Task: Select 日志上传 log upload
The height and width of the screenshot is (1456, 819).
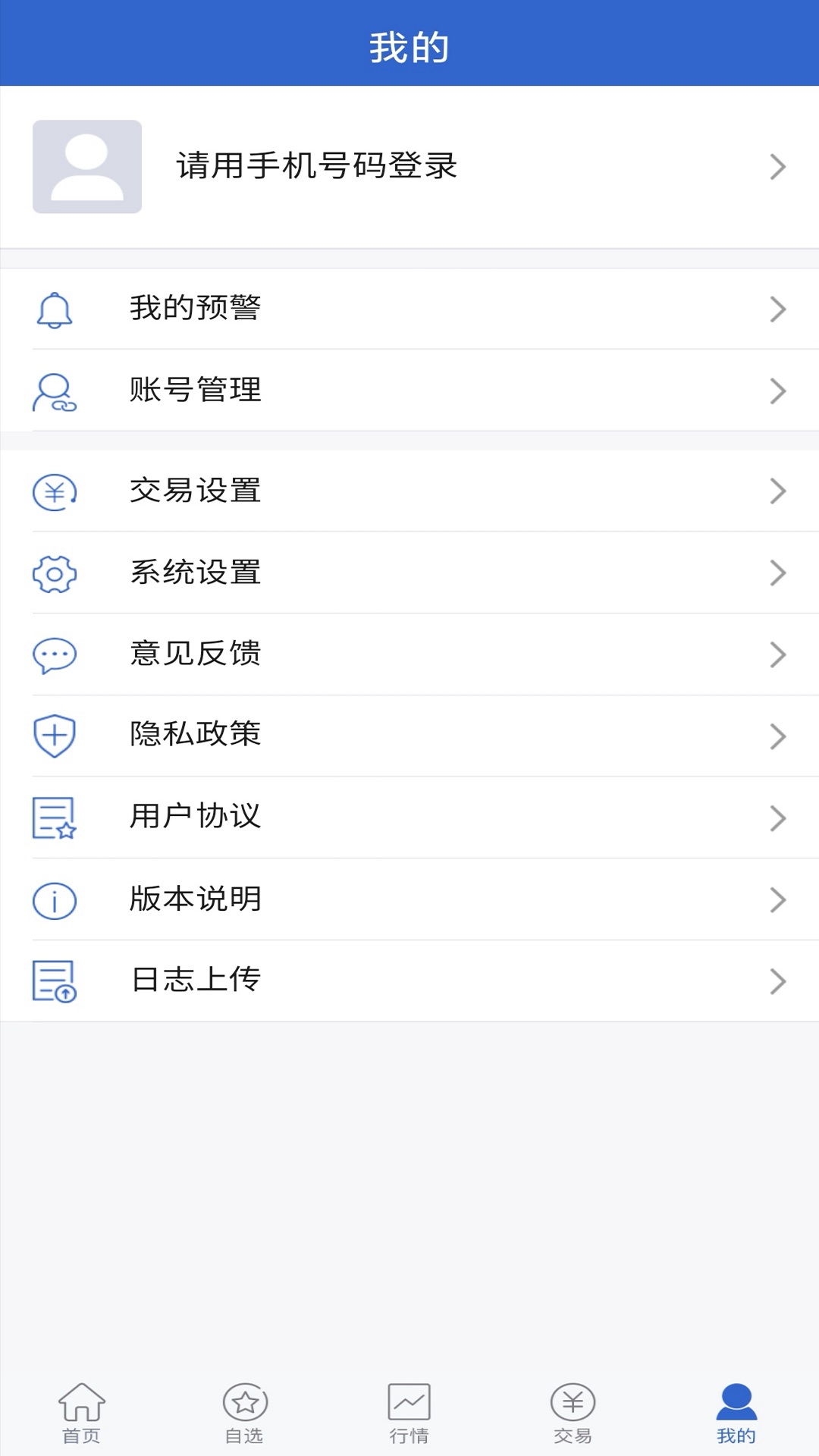Action: pos(196,981)
